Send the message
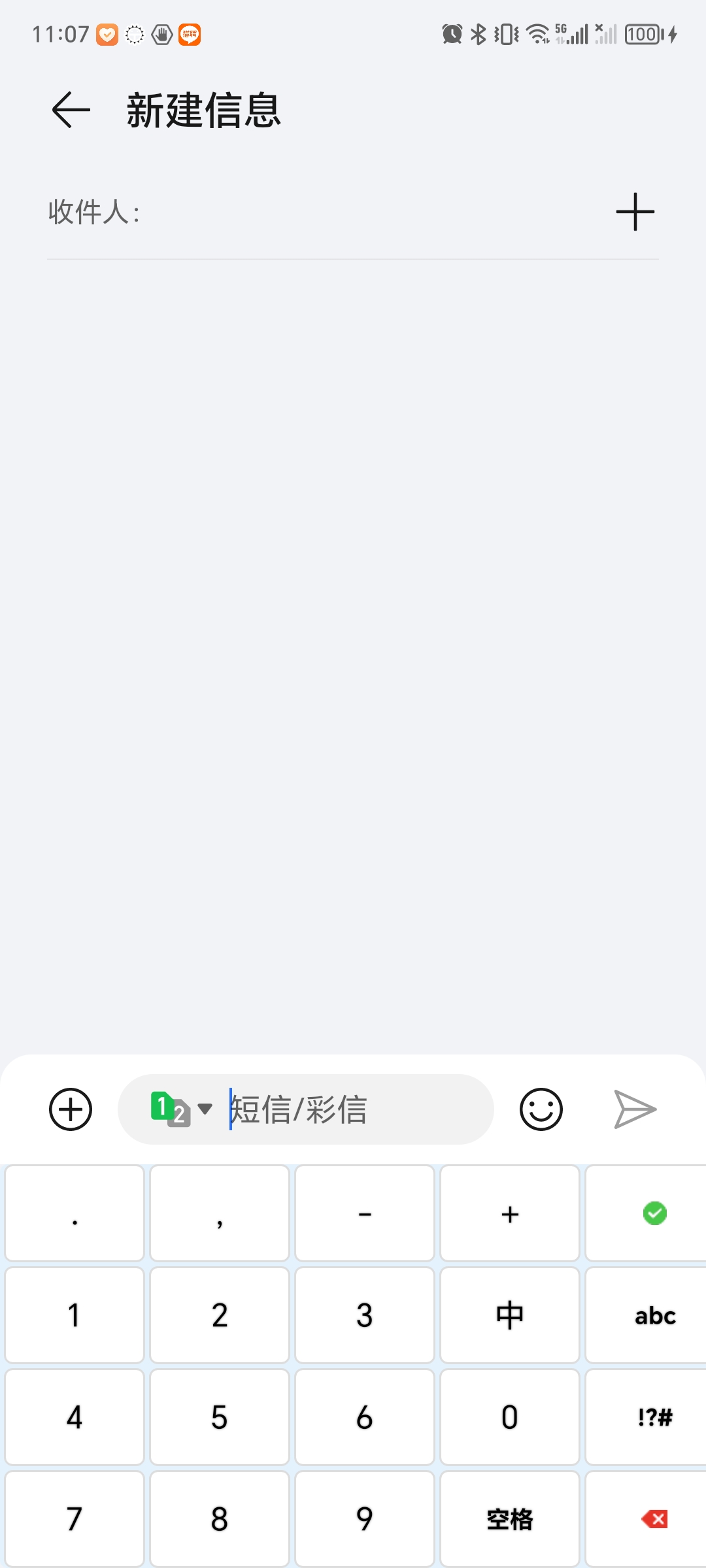 [x=635, y=1109]
